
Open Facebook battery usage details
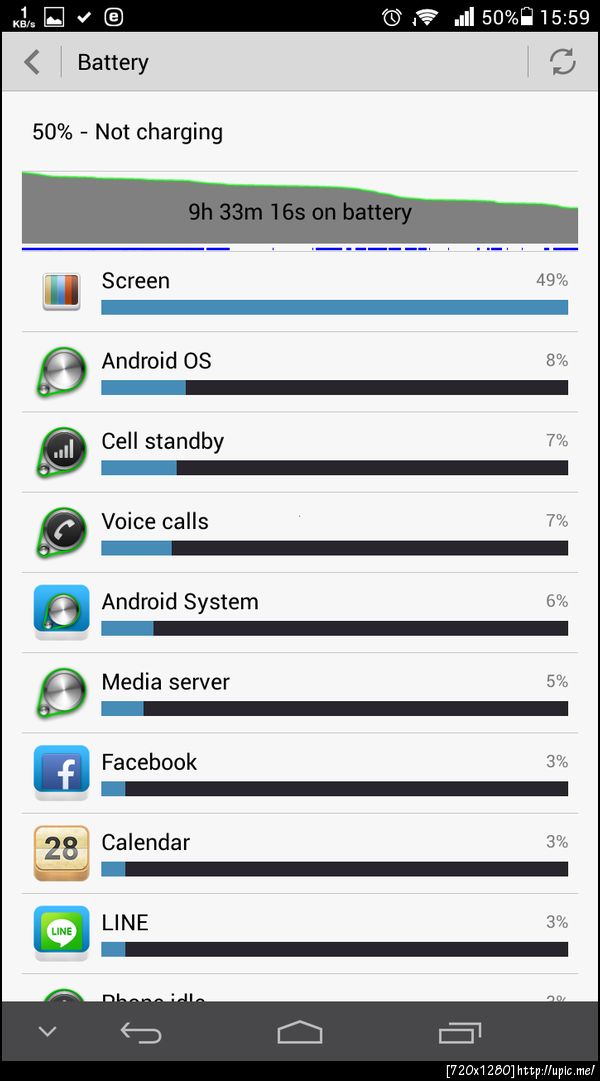(300, 772)
